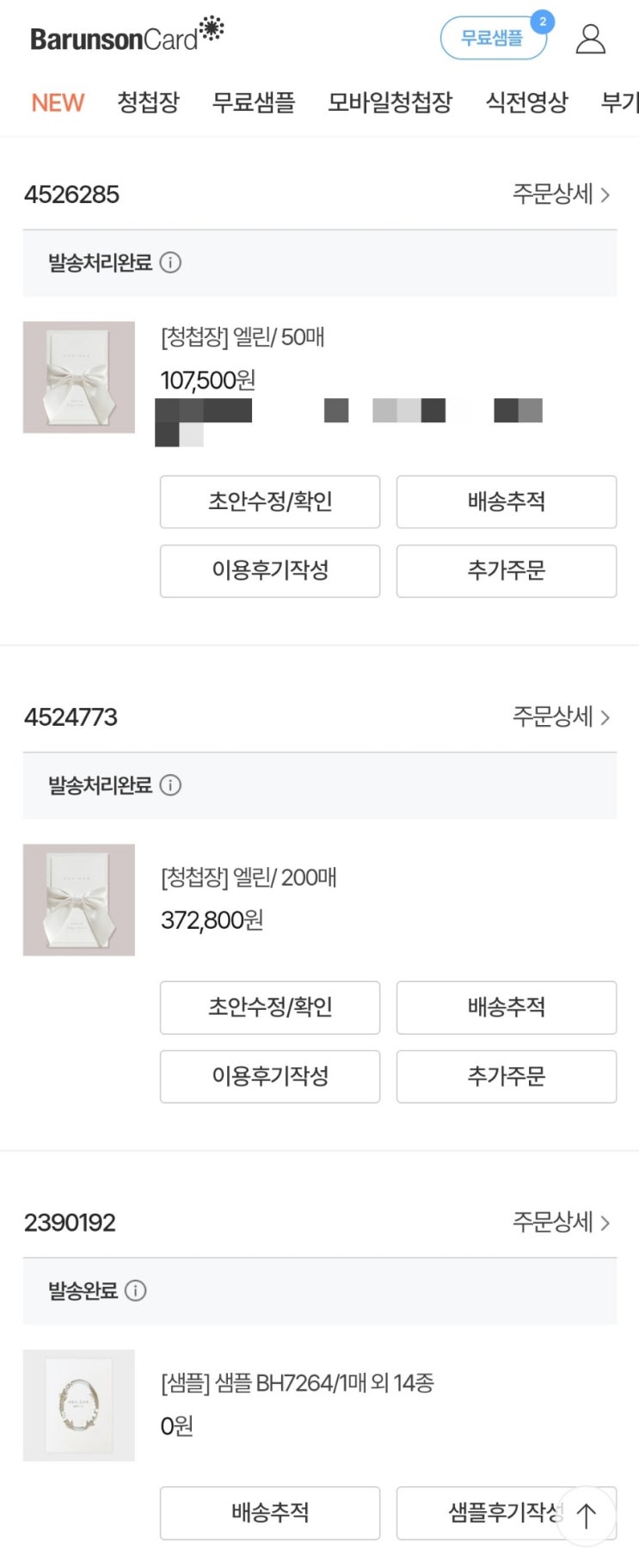Write a review (이용후기작성) for 50매 order
This screenshot has height=1568, width=639.
click(x=270, y=570)
